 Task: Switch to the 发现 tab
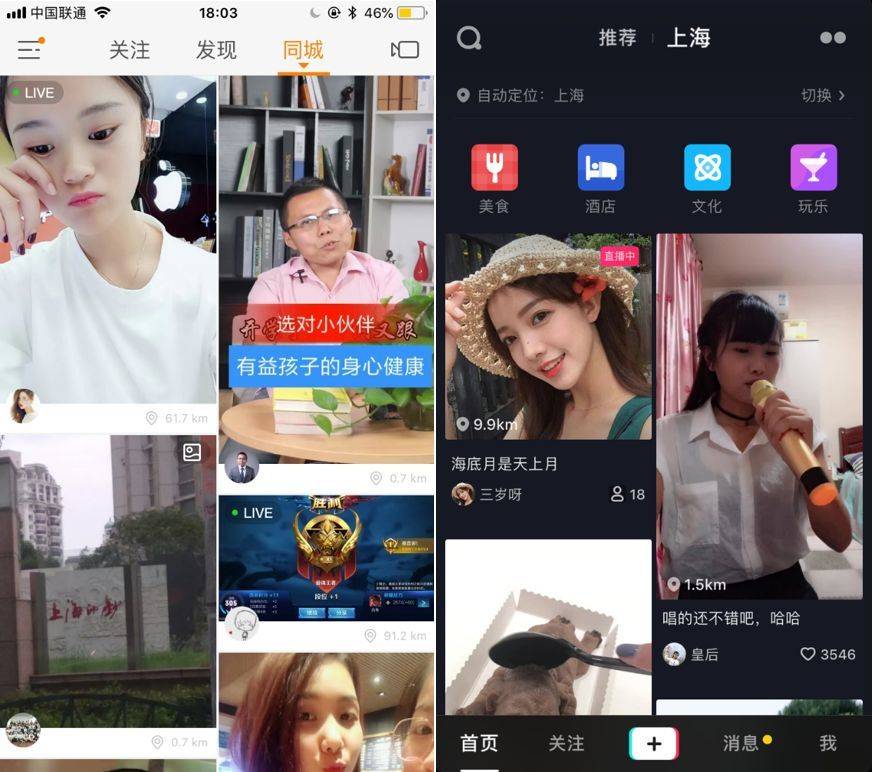click(x=216, y=50)
